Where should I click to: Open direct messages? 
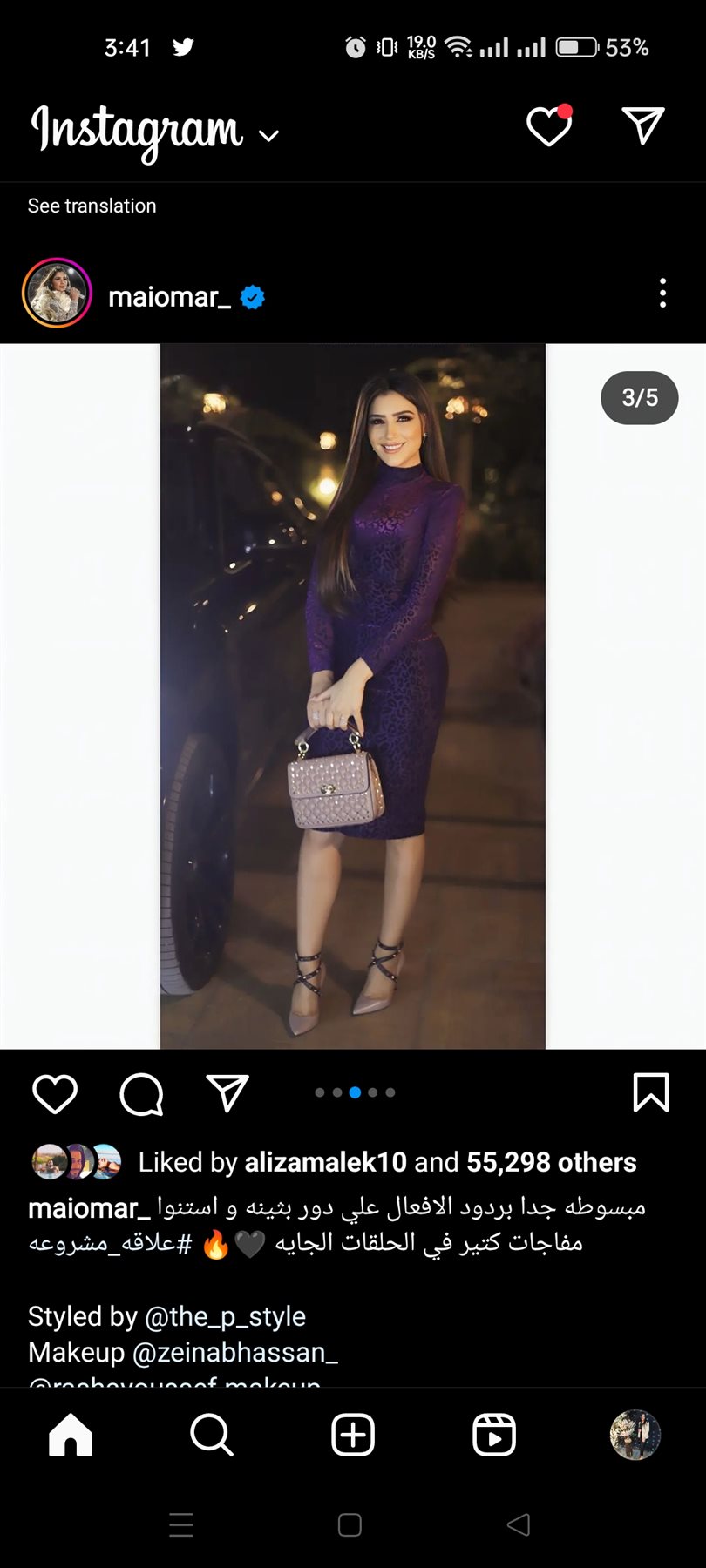pos(643,126)
